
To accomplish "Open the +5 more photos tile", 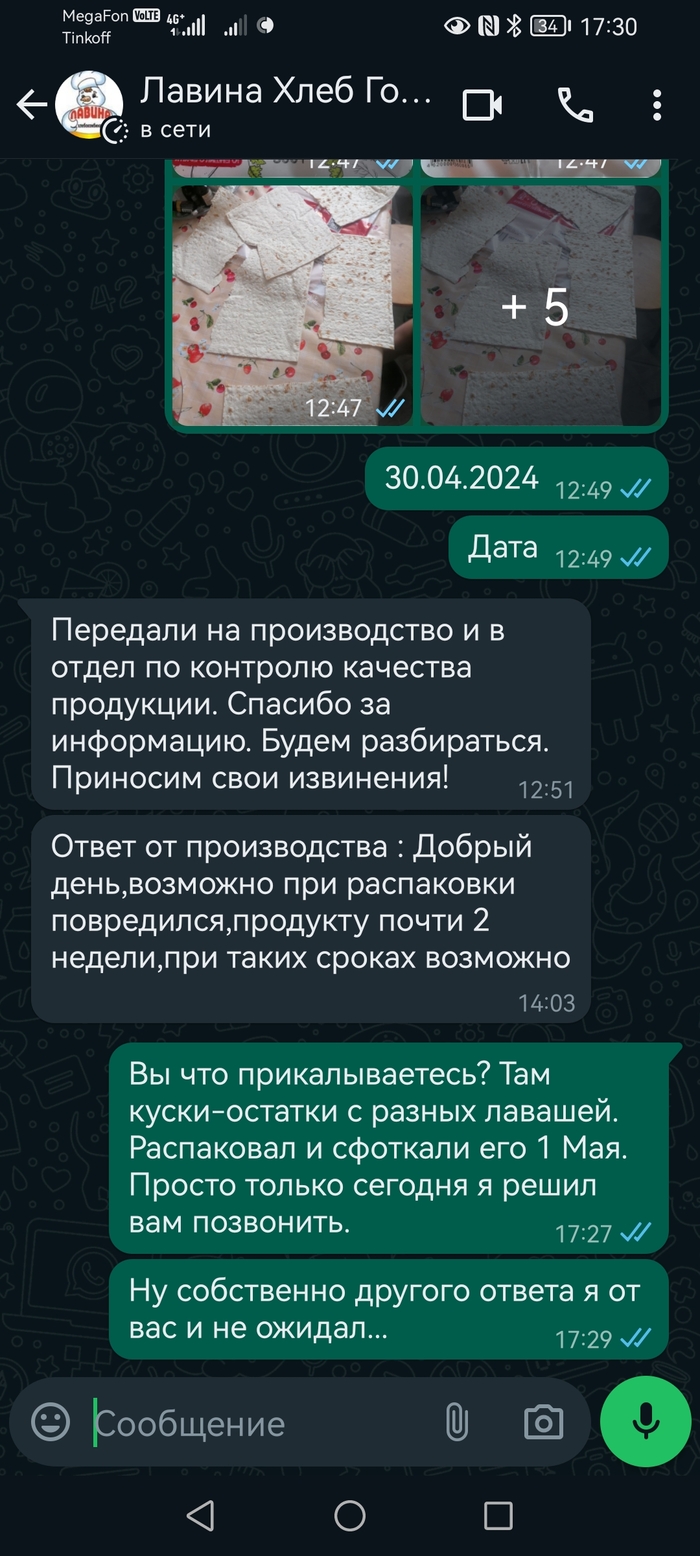I will pos(540,305).
